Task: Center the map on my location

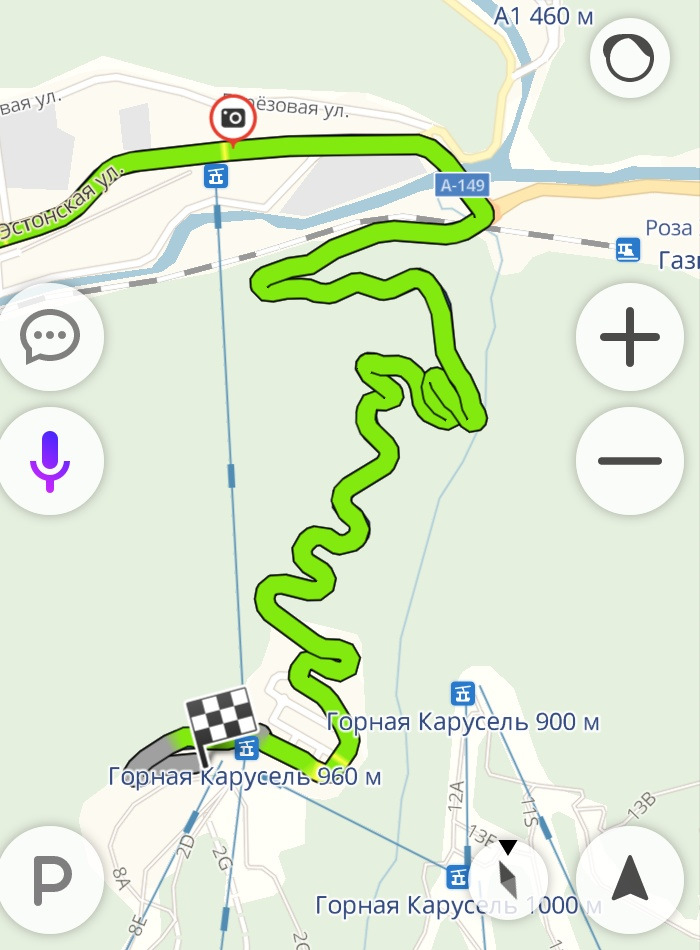Action: [629, 880]
